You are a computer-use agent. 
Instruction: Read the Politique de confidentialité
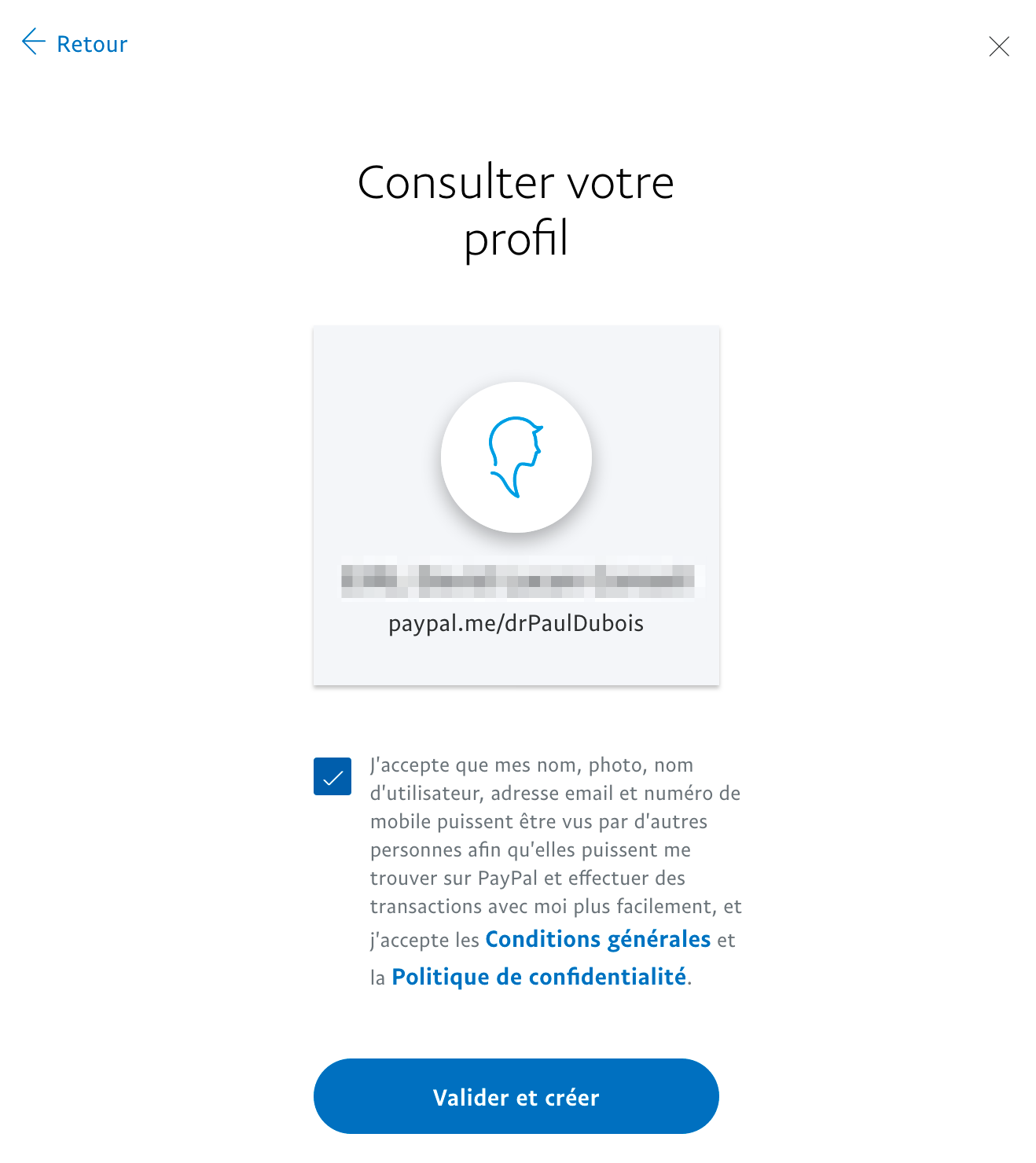pos(538,977)
